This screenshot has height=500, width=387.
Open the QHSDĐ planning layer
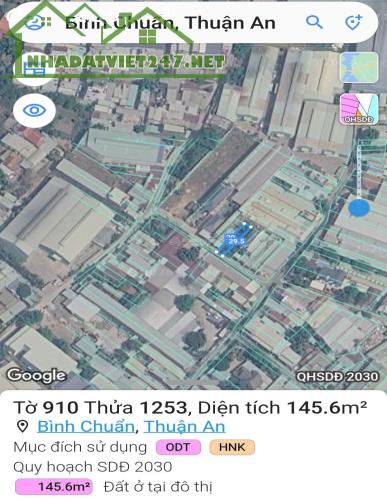pos(359,109)
